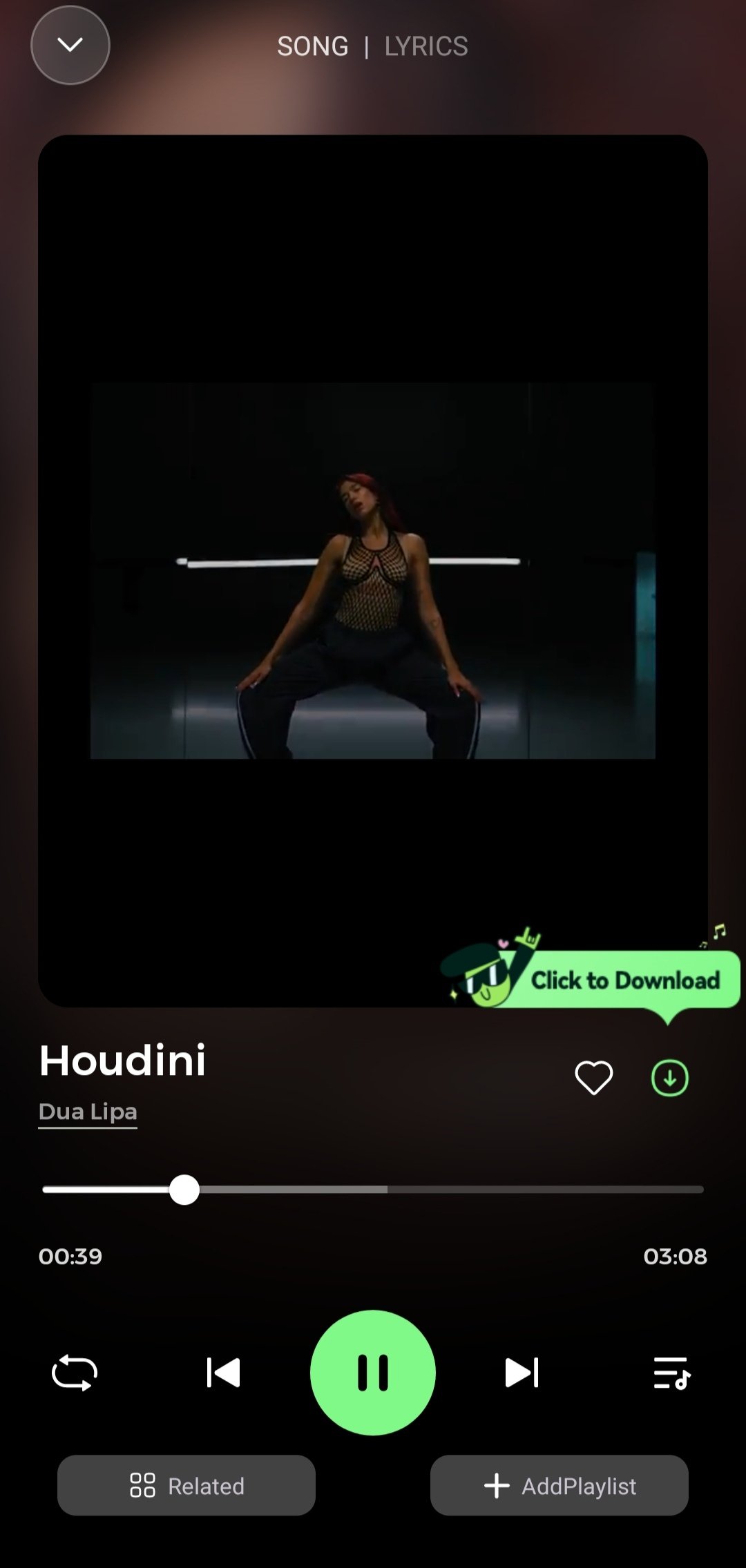Add song to a playlist
The height and width of the screenshot is (1568, 746).
coord(559,1486)
